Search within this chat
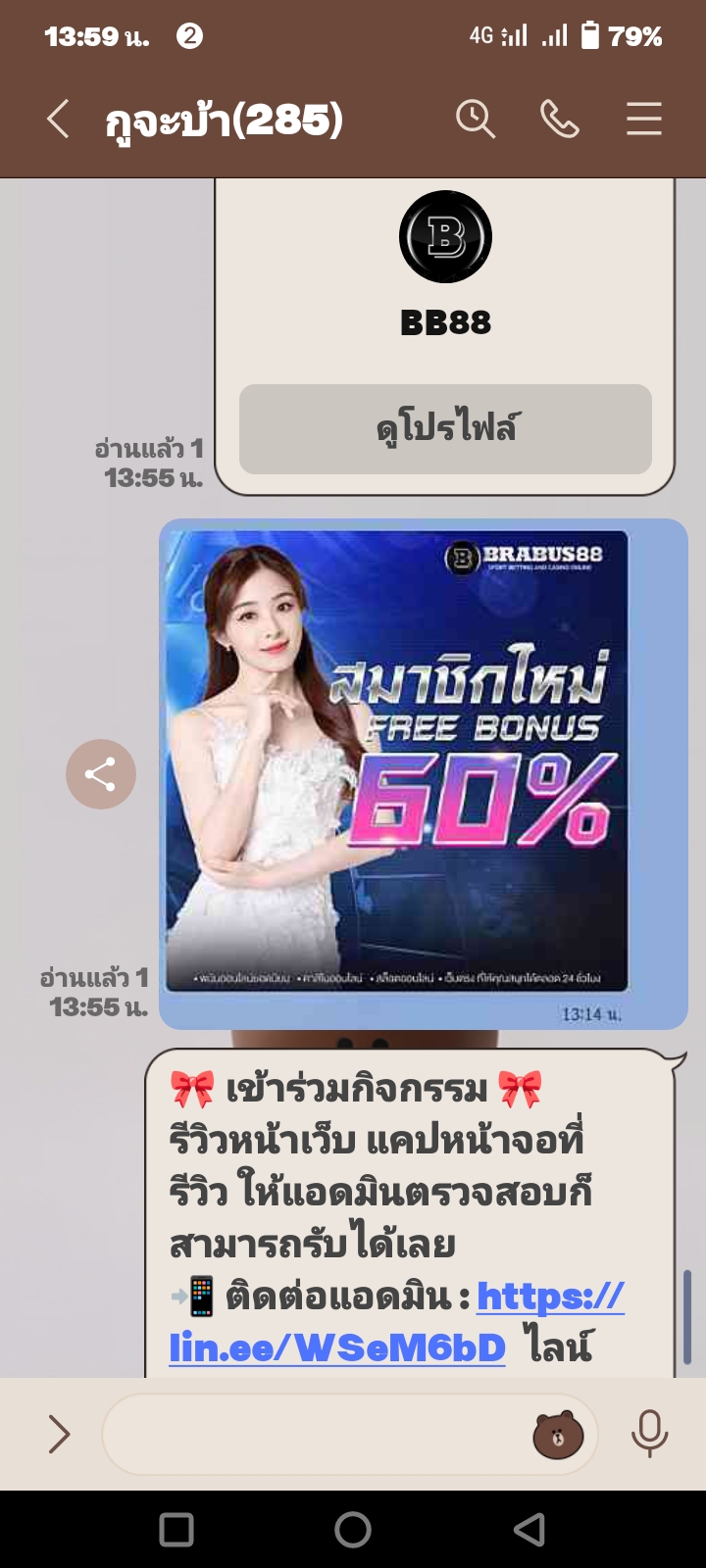Viewport: 706px width, 1568px height. click(476, 120)
